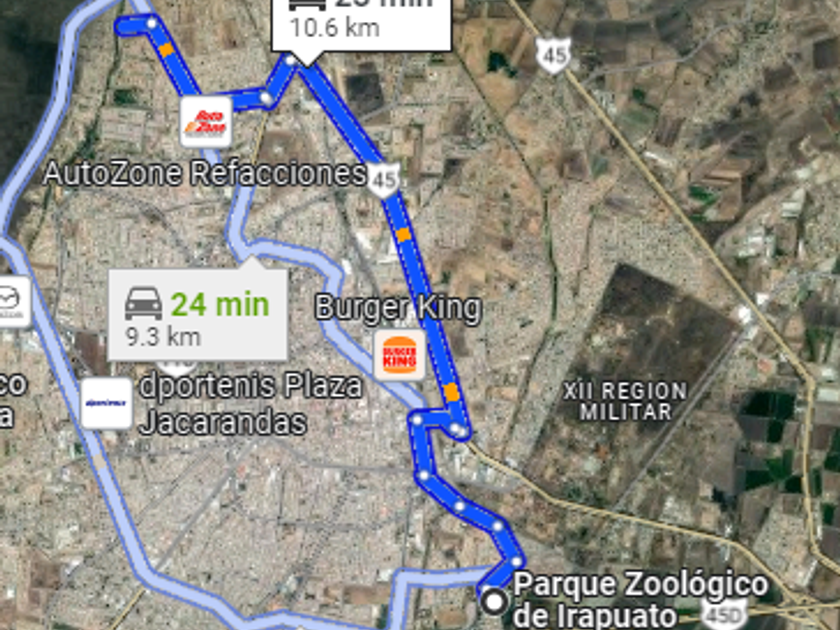Open the Mazda dealership marker
The height and width of the screenshot is (630, 840).
tap(11, 302)
